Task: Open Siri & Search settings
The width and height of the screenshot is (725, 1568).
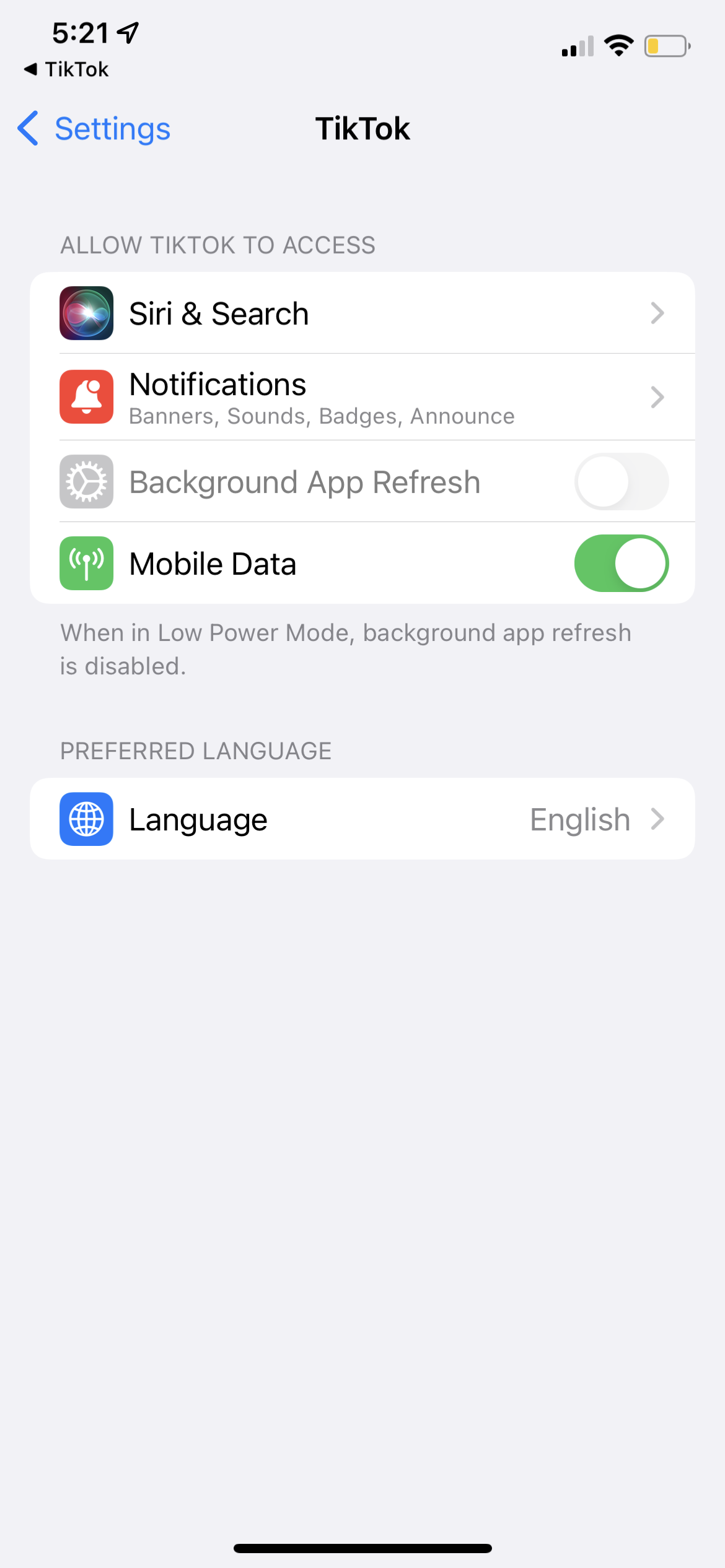Action: 362,313
